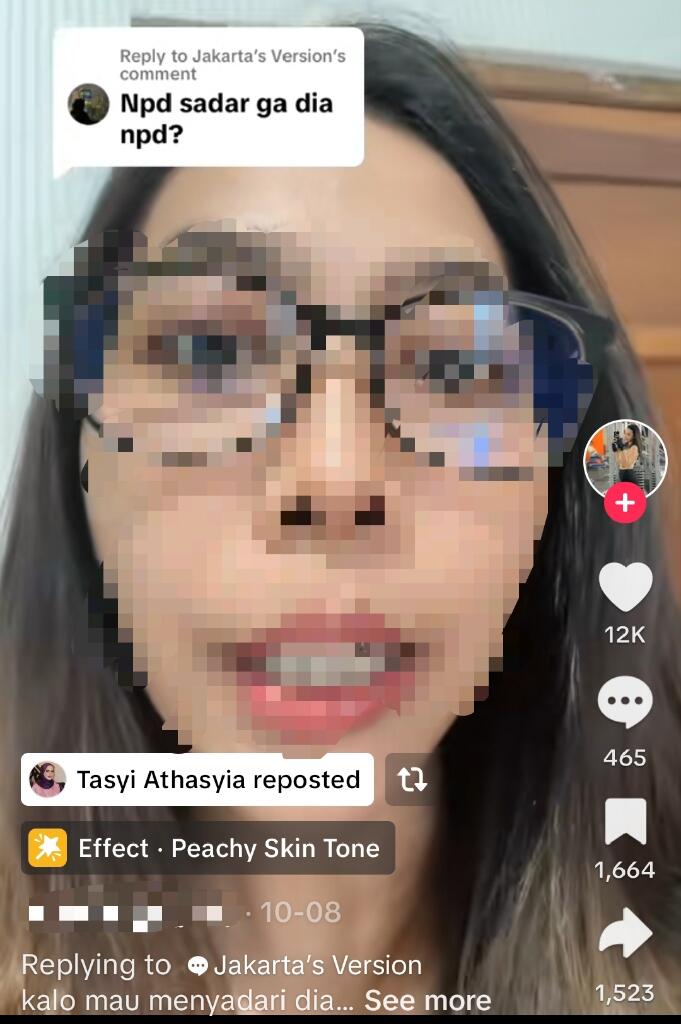
Task: Expand caption with See more
Action: pyautogui.click(x=427, y=1000)
